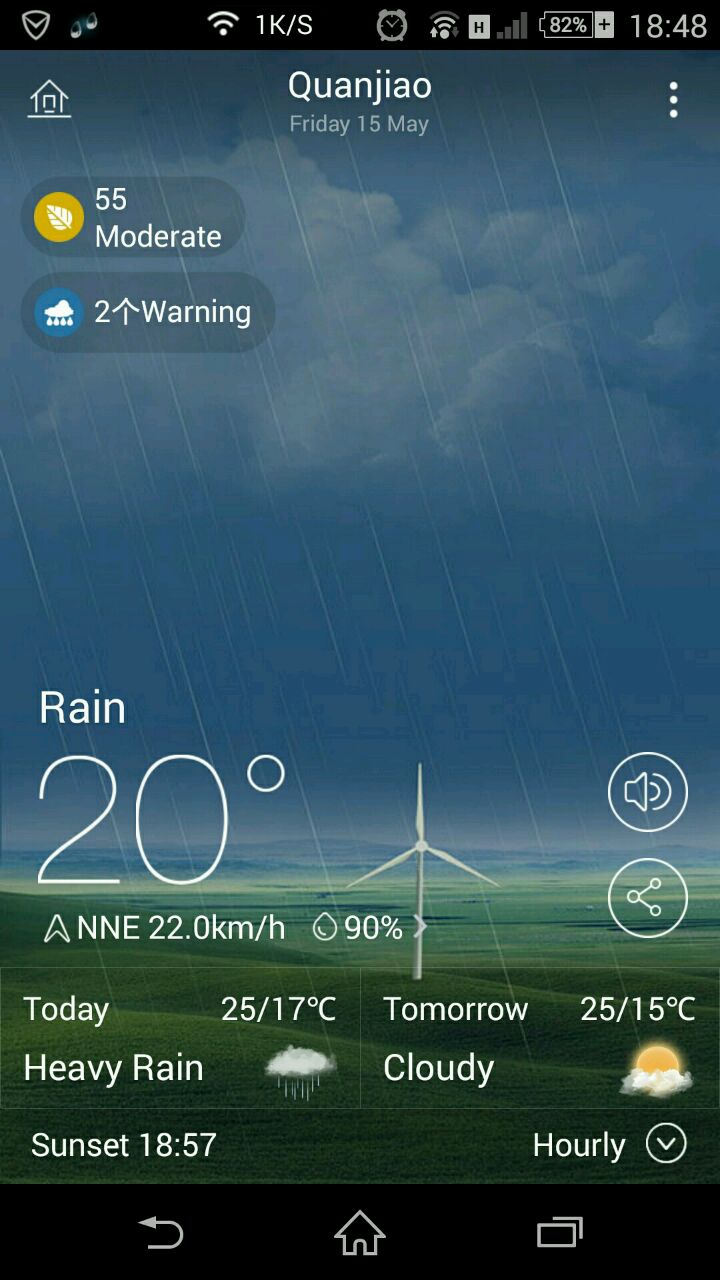Viewport: 720px width, 1280px height.
Task: Tap the Quanjiao city title
Action: pos(360,86)
